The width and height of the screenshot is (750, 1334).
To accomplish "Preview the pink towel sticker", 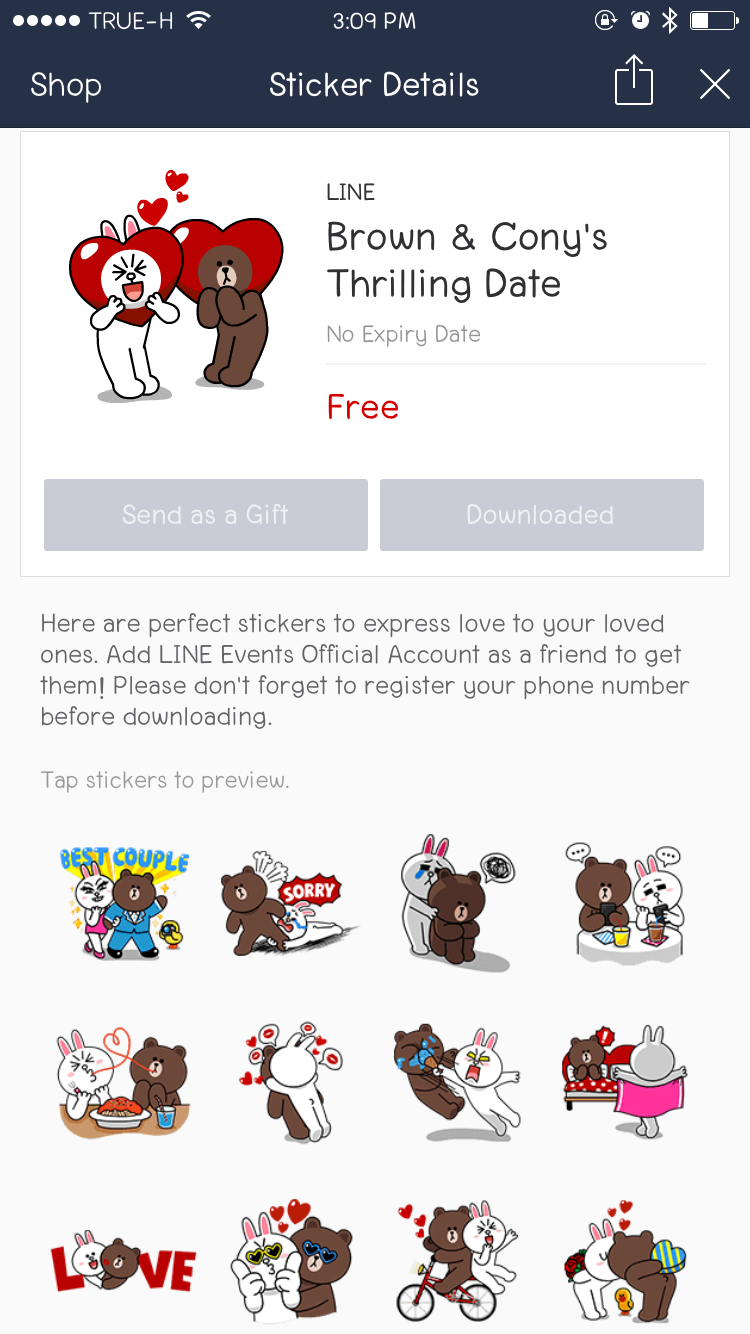I will (x=627, y=1082).
